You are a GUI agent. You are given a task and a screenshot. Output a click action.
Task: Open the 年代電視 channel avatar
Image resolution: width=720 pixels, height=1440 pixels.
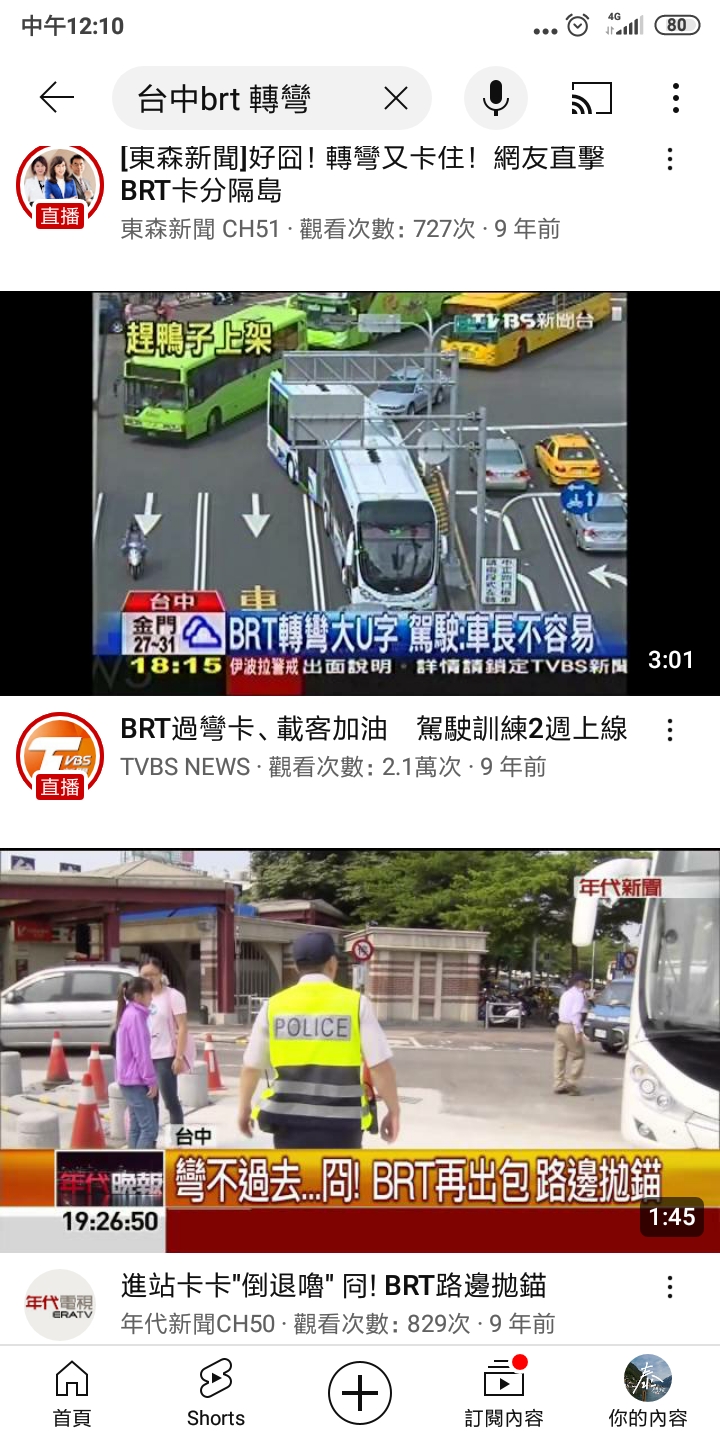[x=60, y=1304]
